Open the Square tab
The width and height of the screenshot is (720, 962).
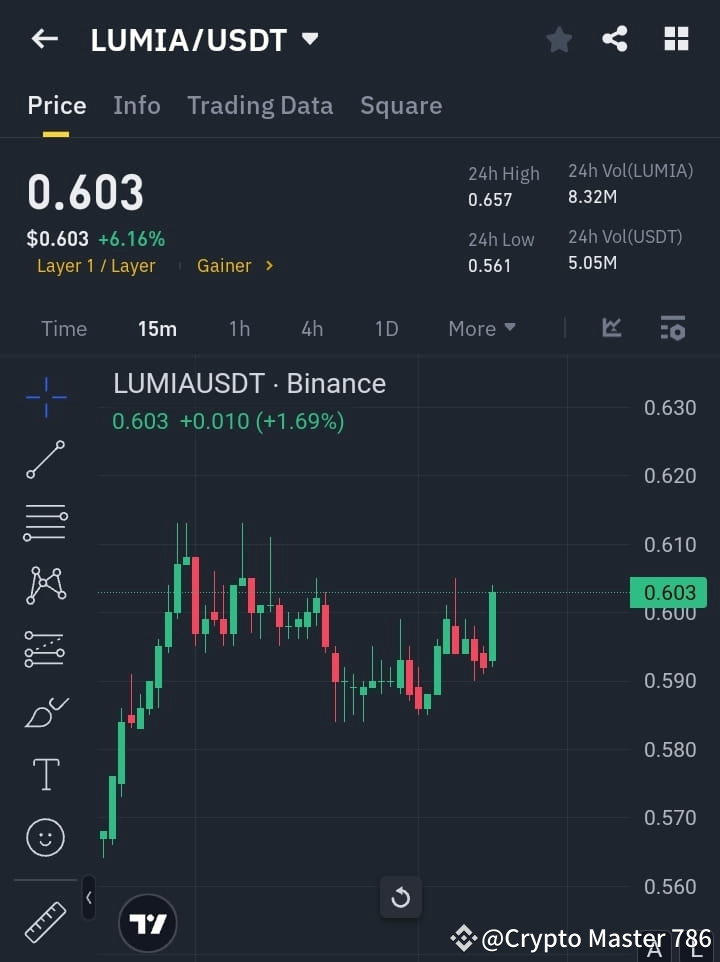click(x=401, y=105)
